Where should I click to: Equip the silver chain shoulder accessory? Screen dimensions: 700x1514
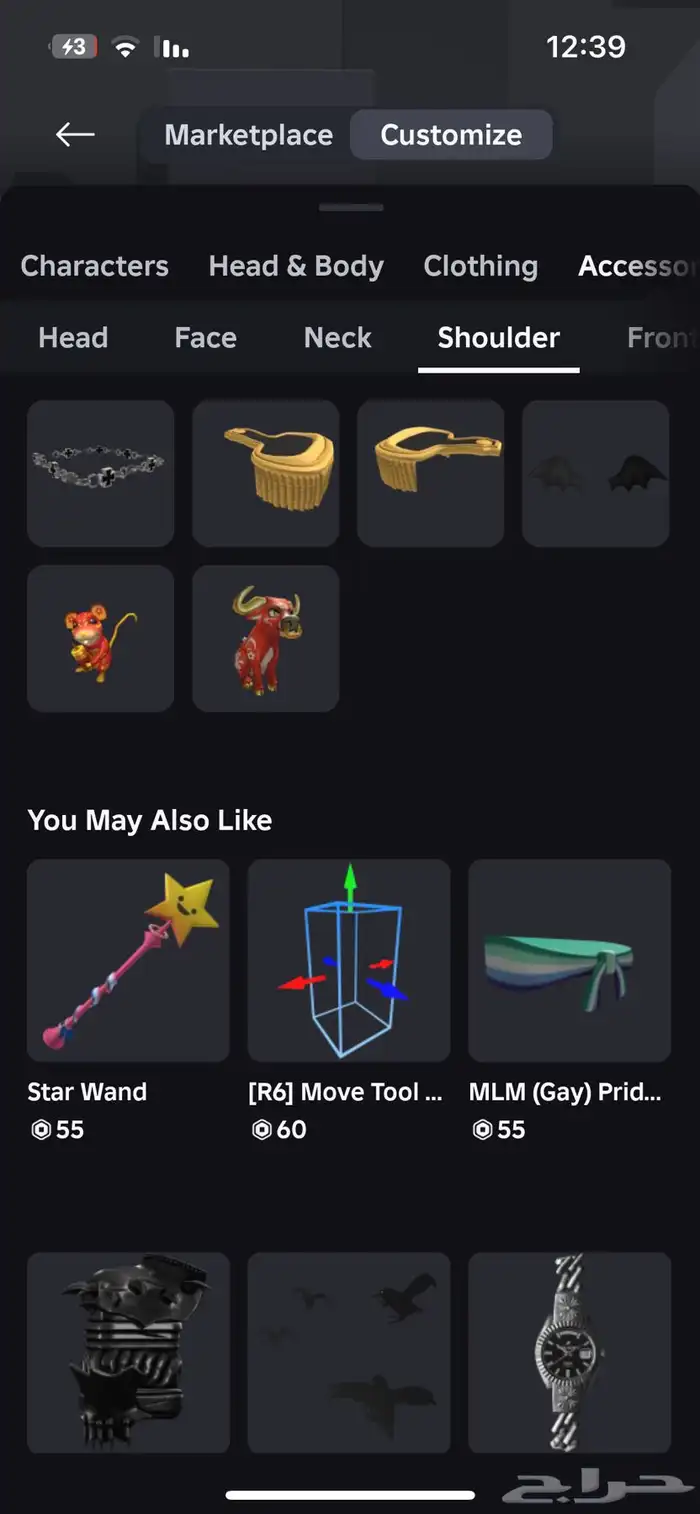101,473
